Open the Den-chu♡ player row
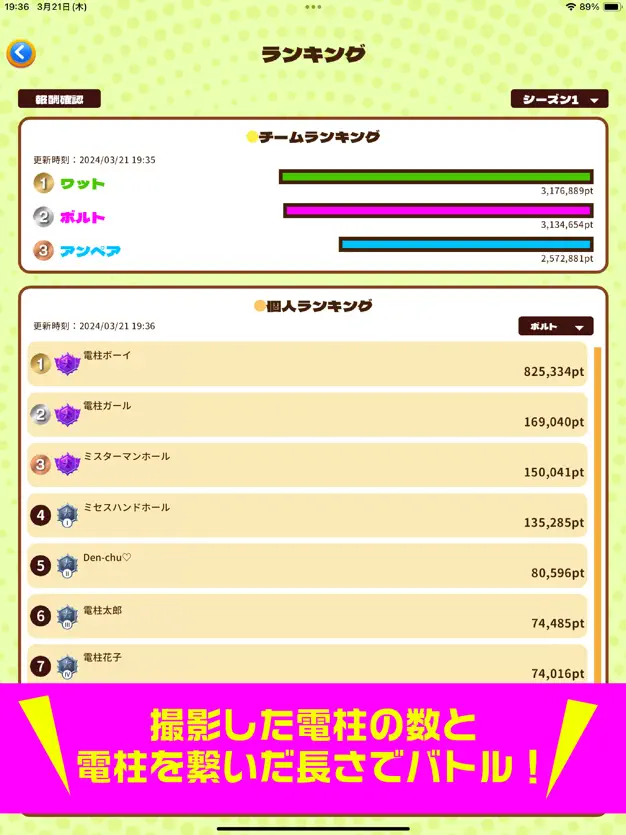 [307, 566]
